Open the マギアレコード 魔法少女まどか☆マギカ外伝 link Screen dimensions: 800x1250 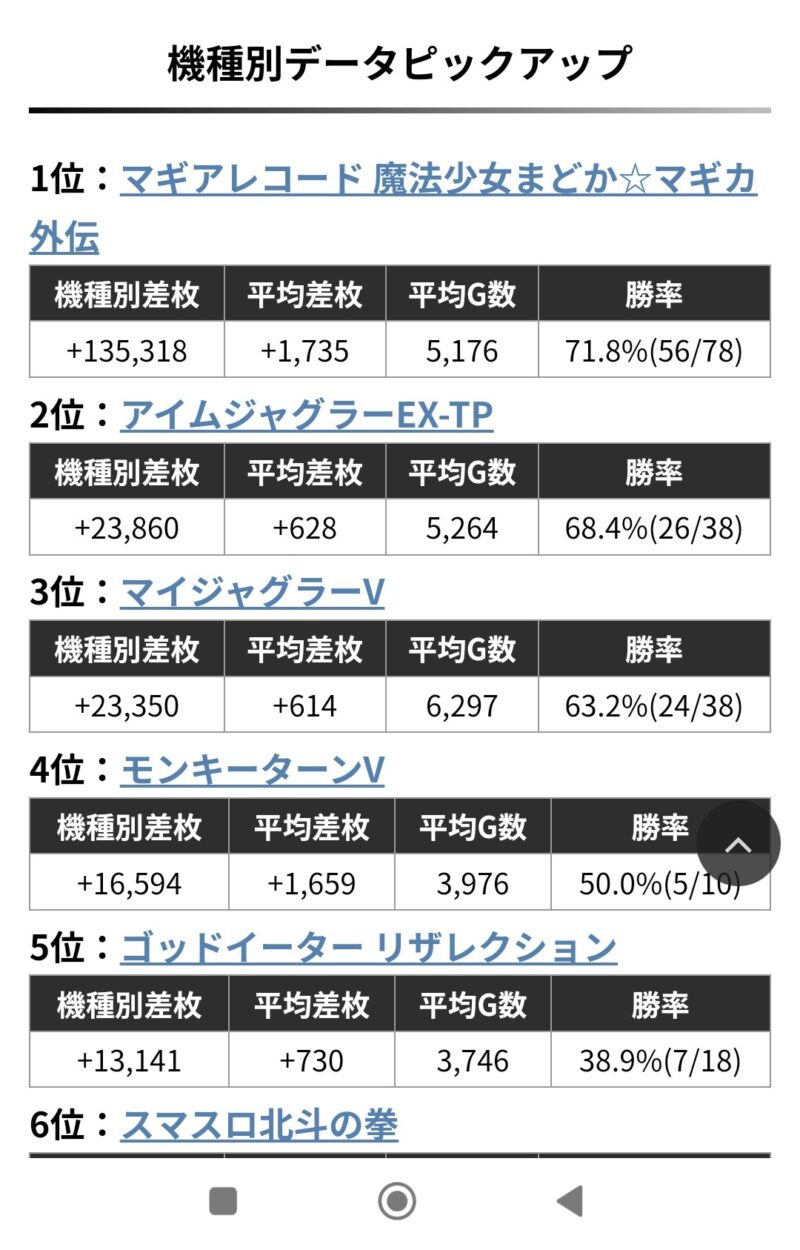pos(438,181)
